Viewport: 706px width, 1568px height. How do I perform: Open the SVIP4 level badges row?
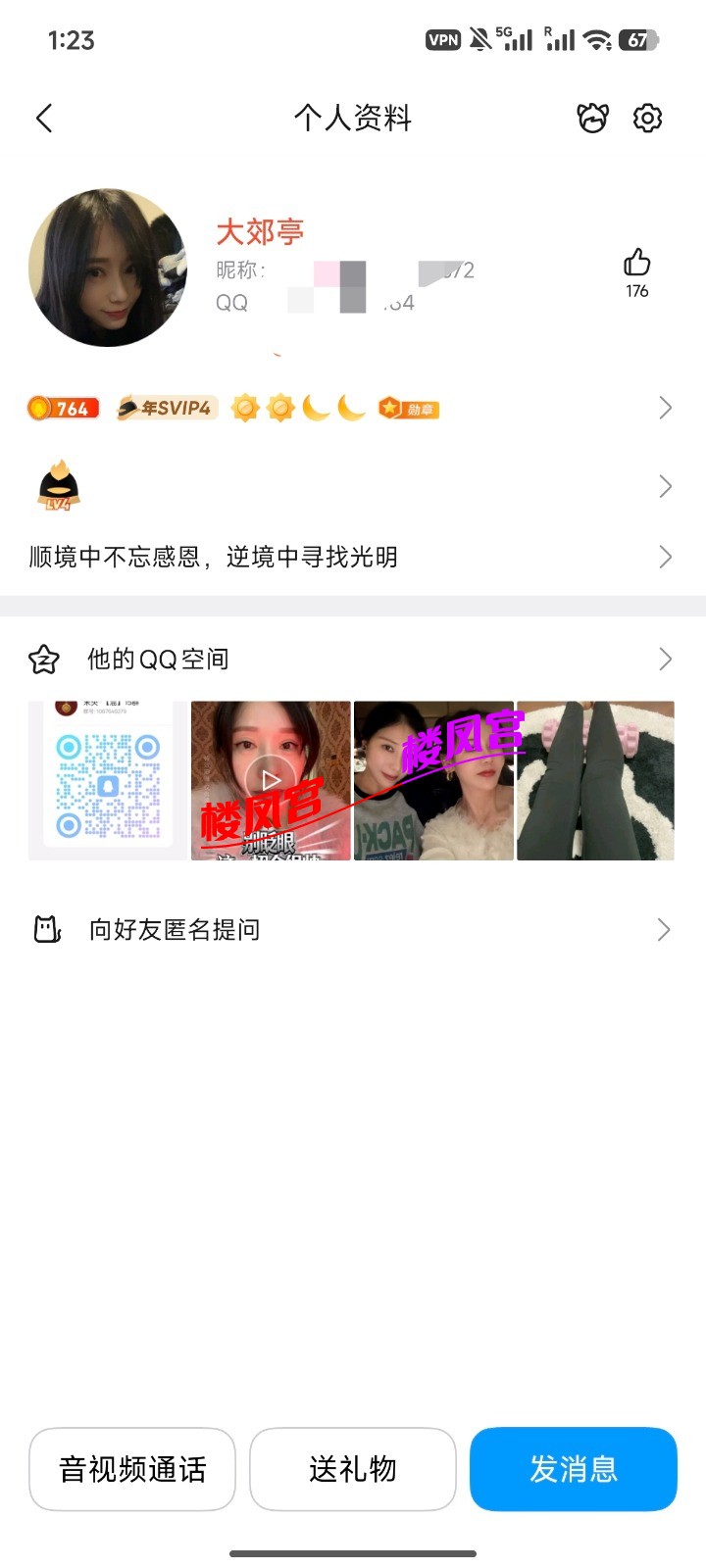353,408
